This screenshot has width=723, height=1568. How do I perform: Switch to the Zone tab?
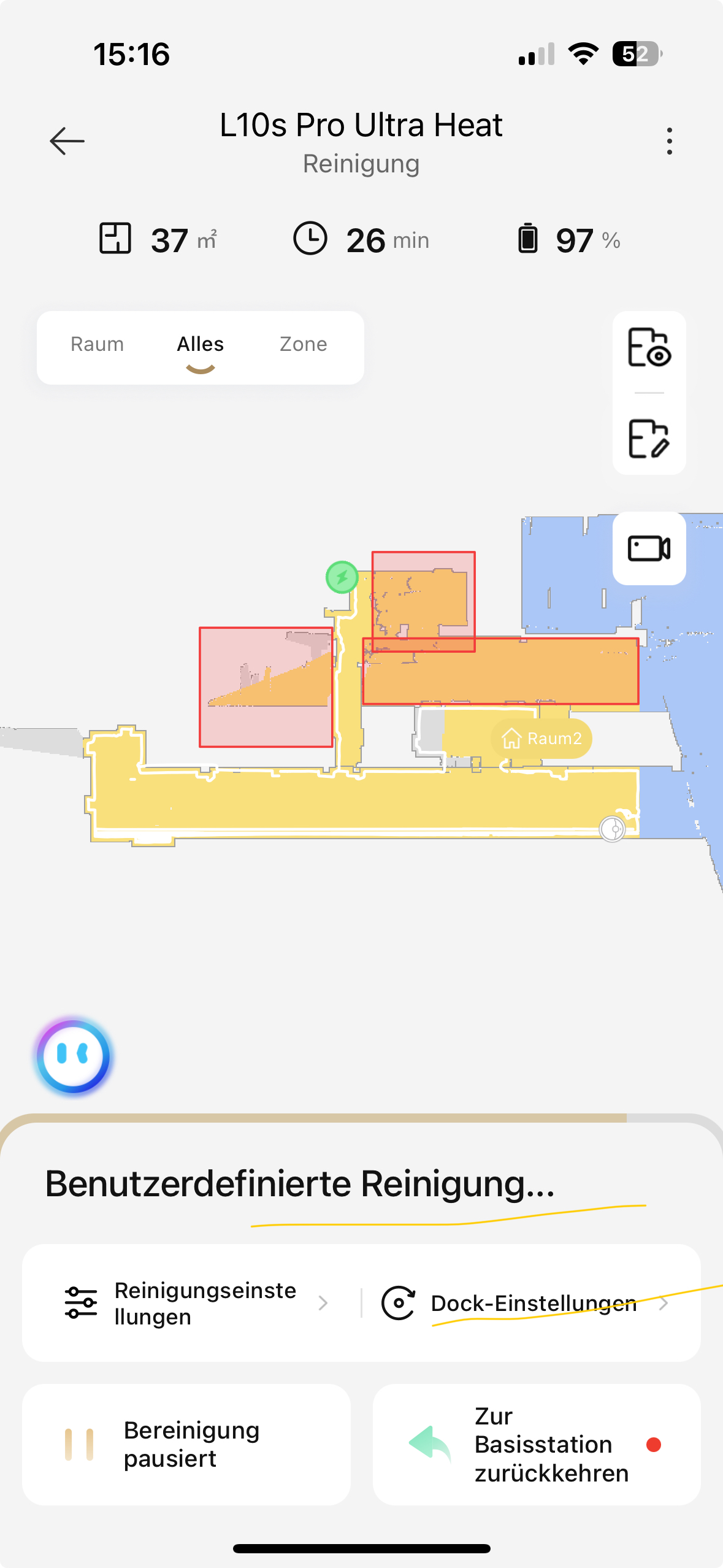coord(303,344)
